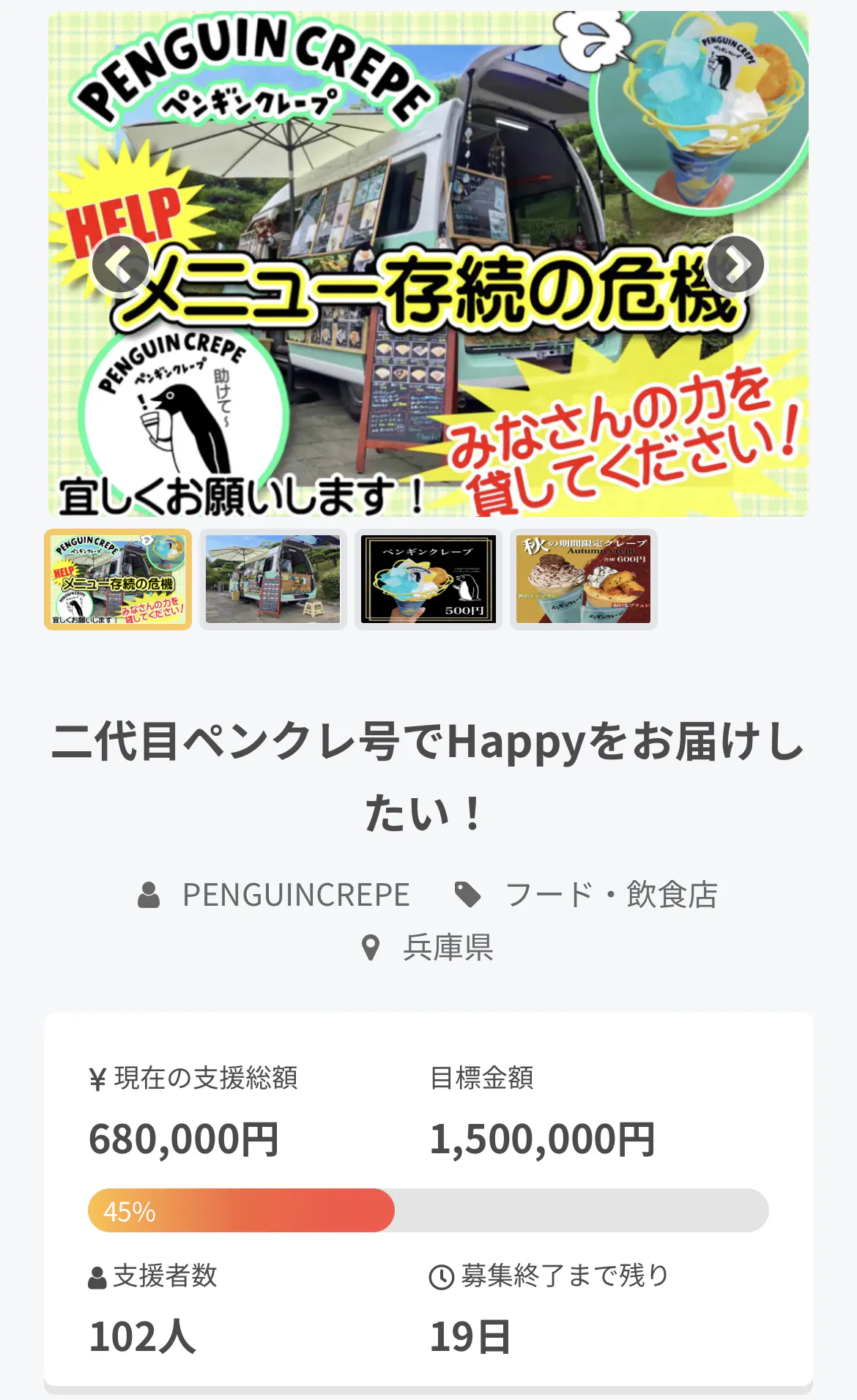
Task: Select the 500円 penguin crepe thumbnail
Action: click(x=428, y=579)
